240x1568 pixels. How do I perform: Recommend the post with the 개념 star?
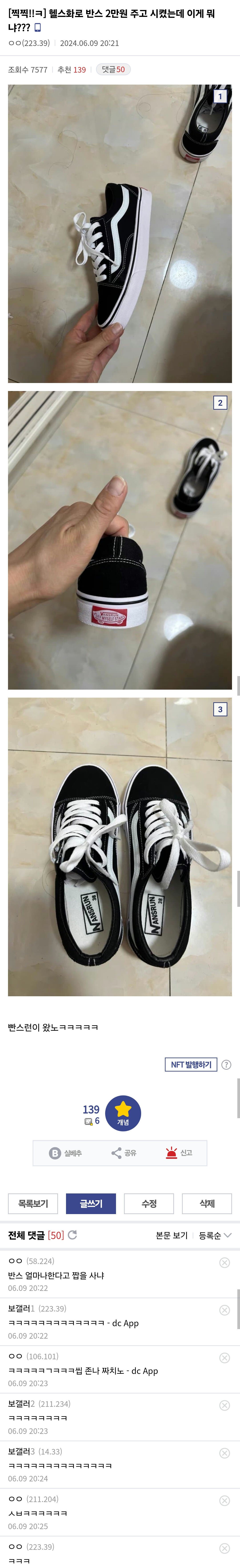click(123, 1113)
